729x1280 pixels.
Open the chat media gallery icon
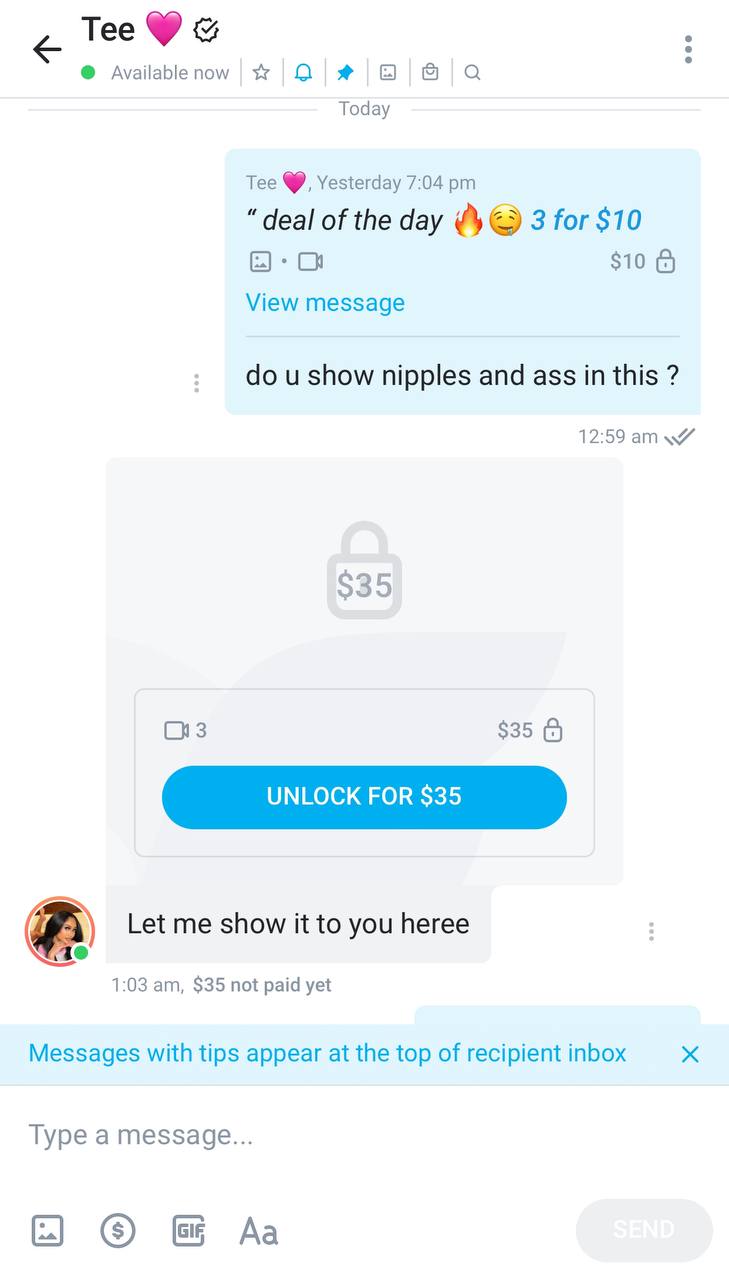(388, 72)
